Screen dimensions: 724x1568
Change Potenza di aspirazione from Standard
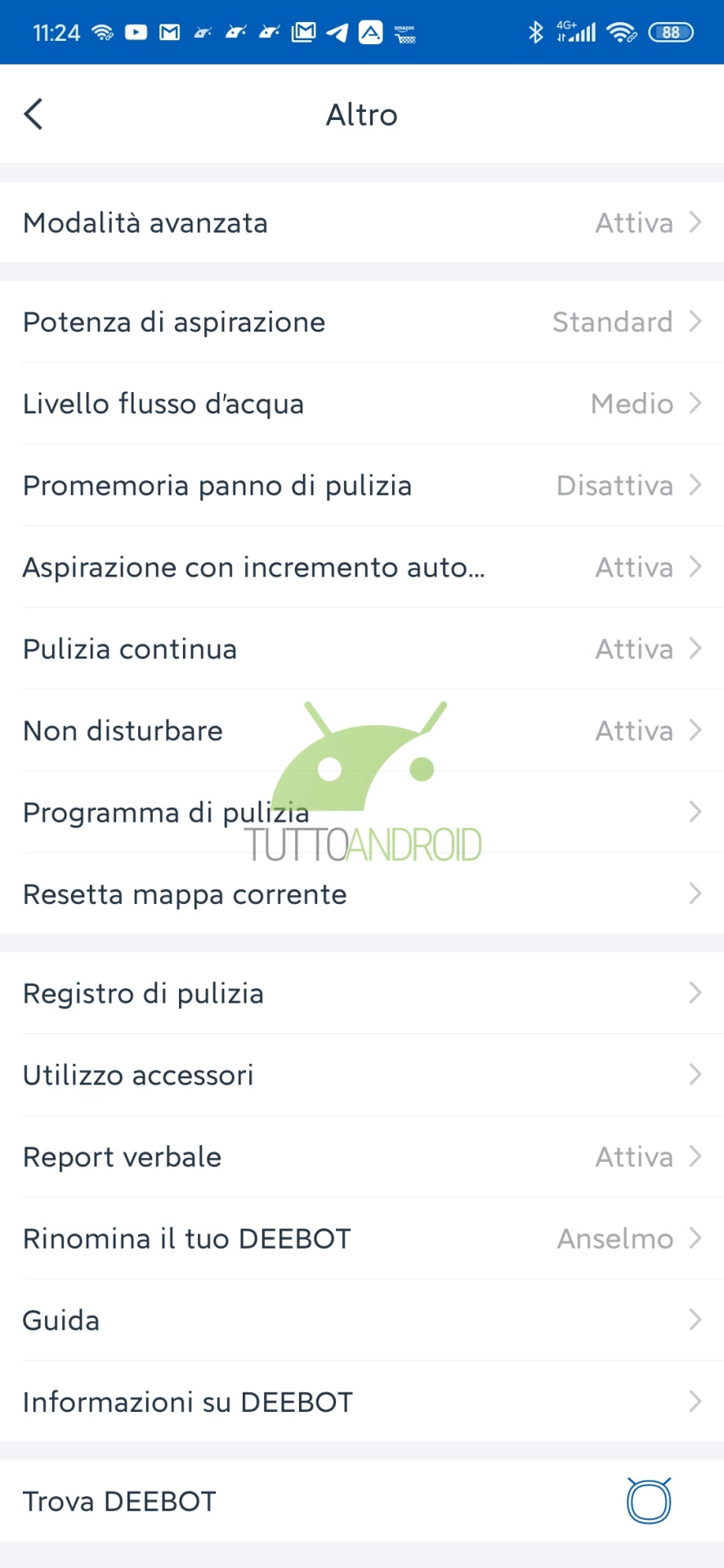(x=362, y=322)
